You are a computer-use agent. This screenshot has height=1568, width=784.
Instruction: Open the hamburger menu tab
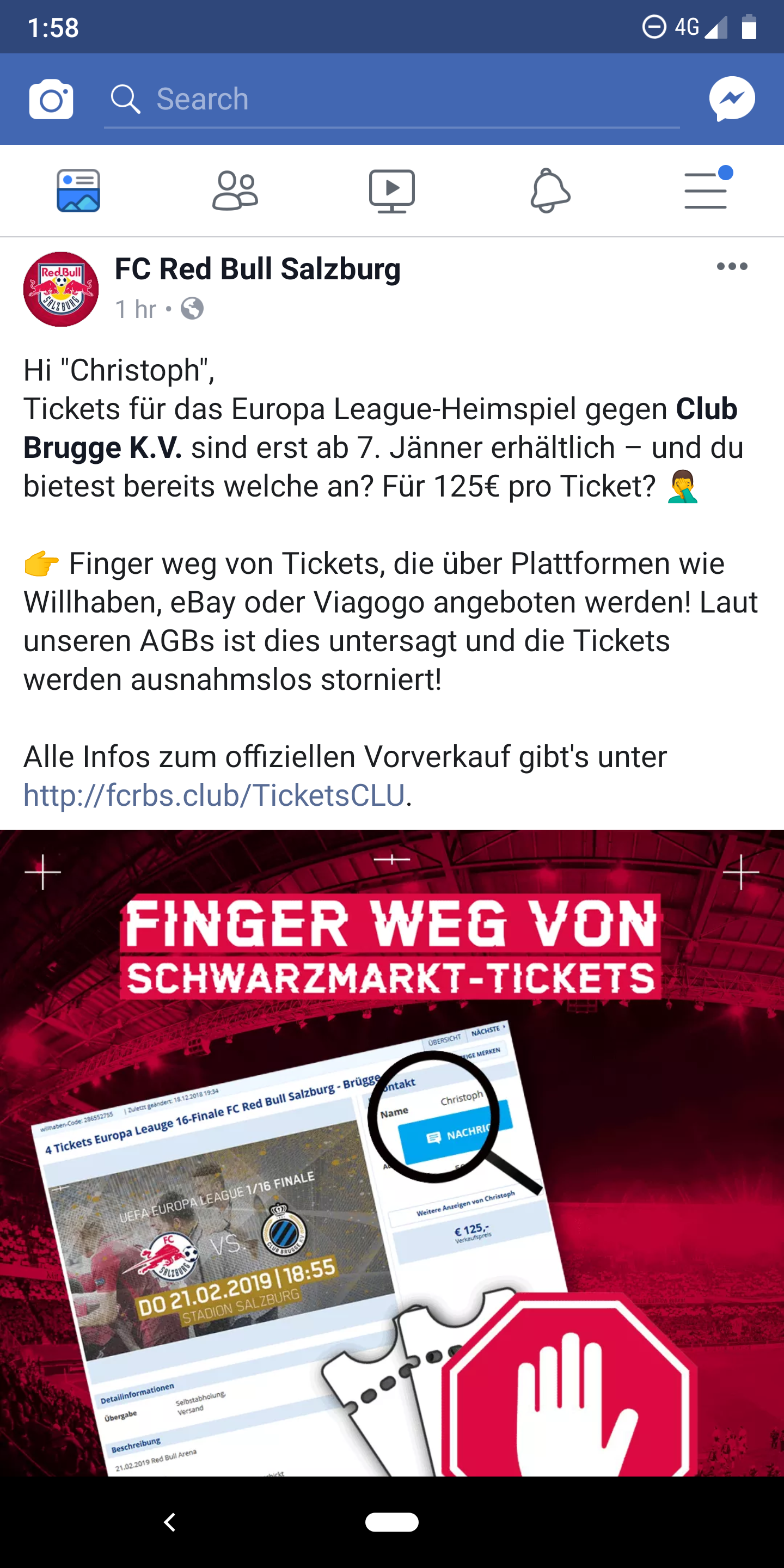(707, 188)
